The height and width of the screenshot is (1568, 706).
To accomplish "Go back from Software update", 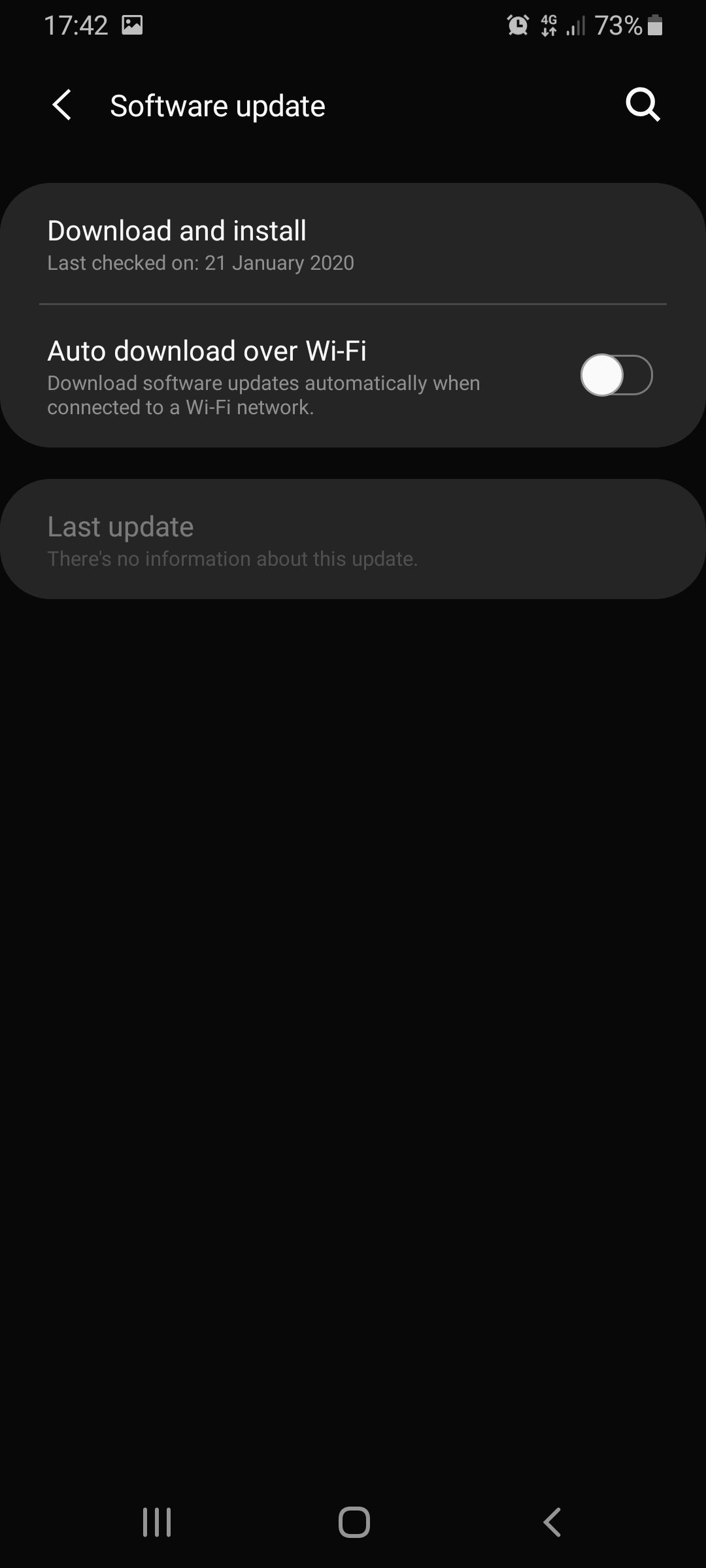I will pos(62,105).
